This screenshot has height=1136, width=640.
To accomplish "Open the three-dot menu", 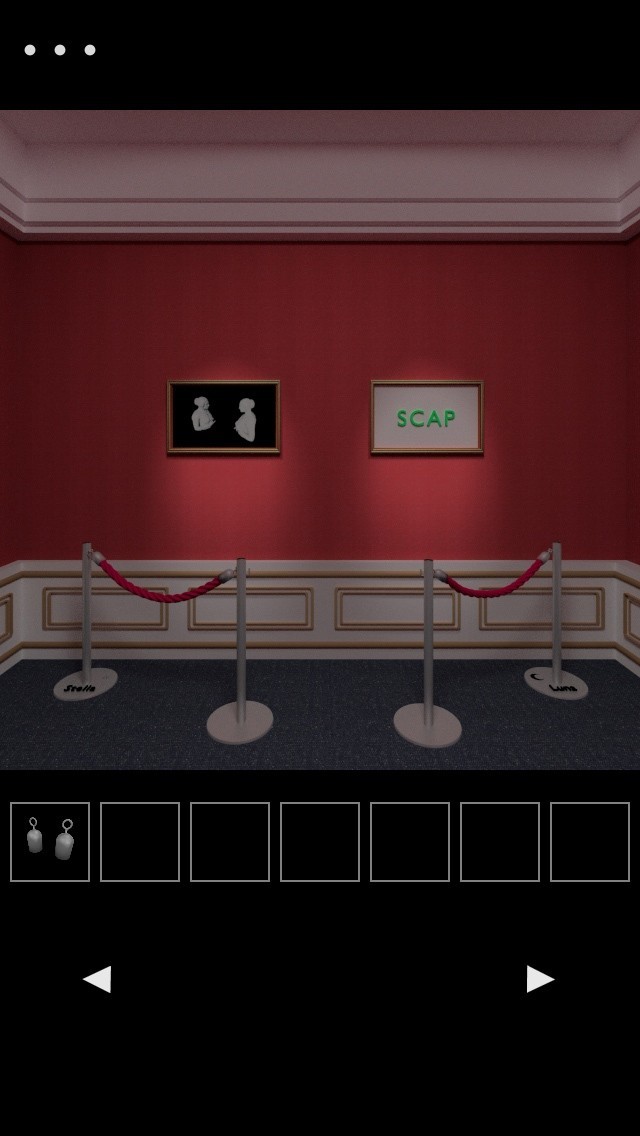I will 60,50.
